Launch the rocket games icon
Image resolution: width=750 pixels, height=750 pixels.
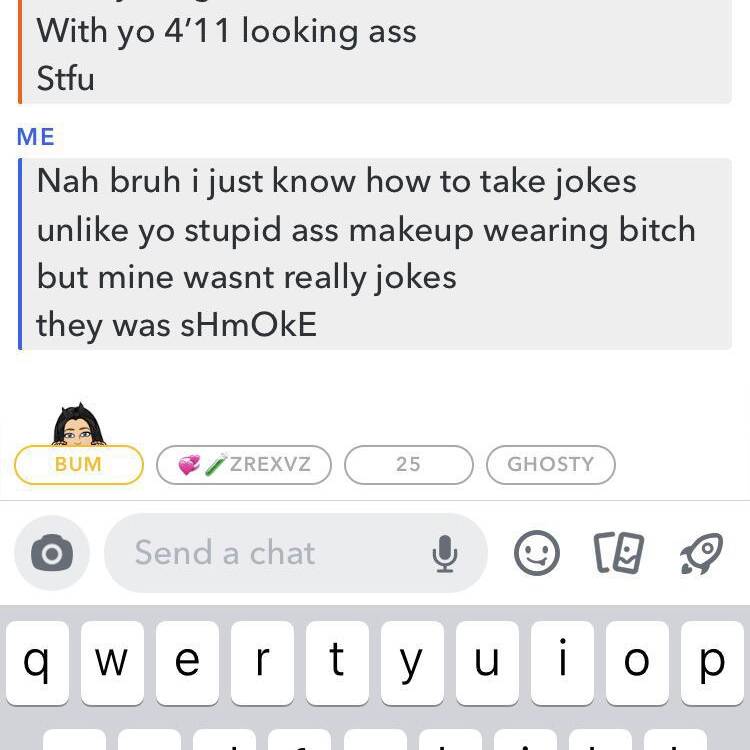(x=700, y=553)
